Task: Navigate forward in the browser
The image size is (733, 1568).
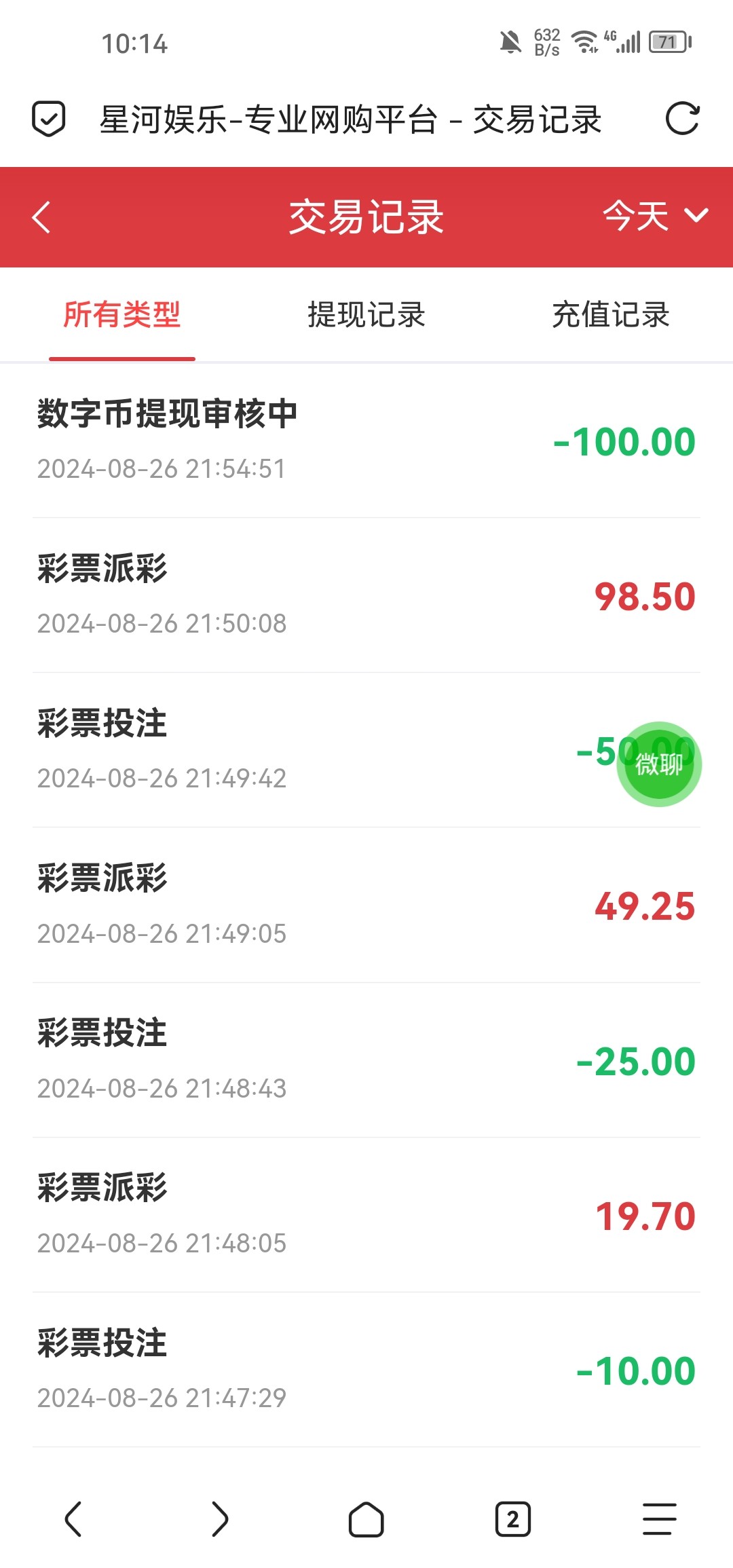Action: click(x=220, y=1519)
